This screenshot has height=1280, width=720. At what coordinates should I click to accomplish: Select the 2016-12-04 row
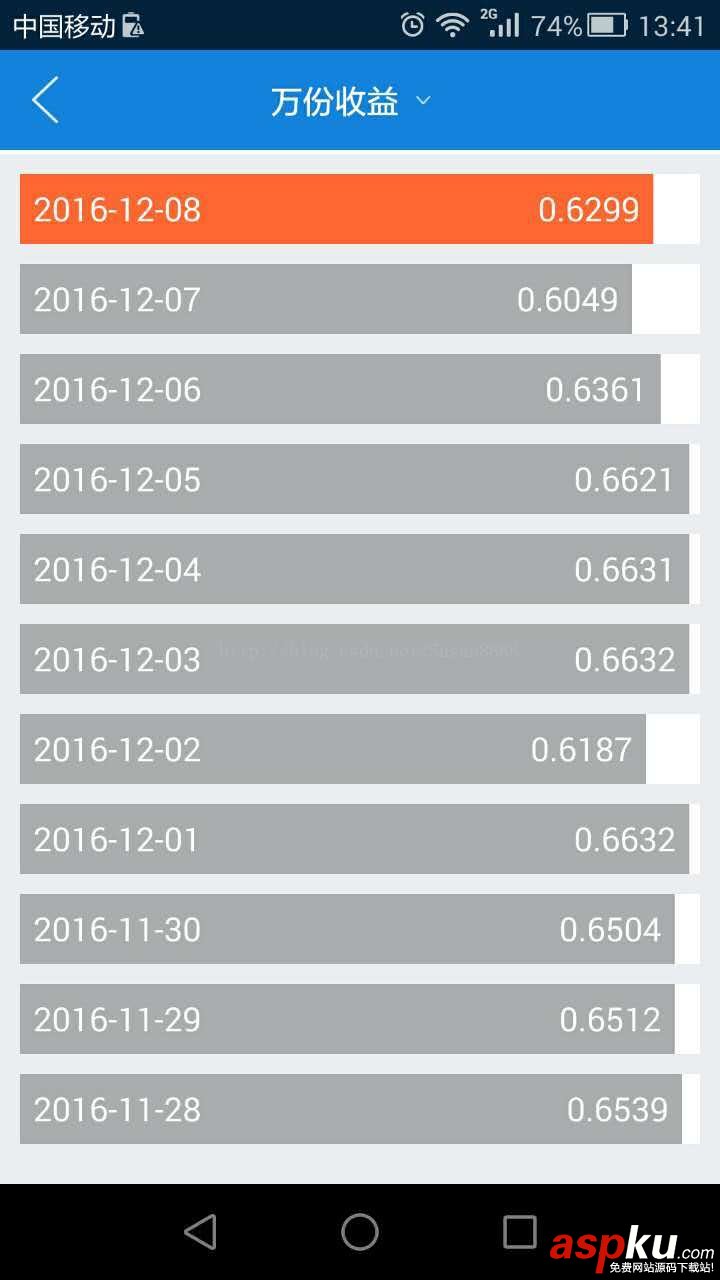(x=354, y=569)
